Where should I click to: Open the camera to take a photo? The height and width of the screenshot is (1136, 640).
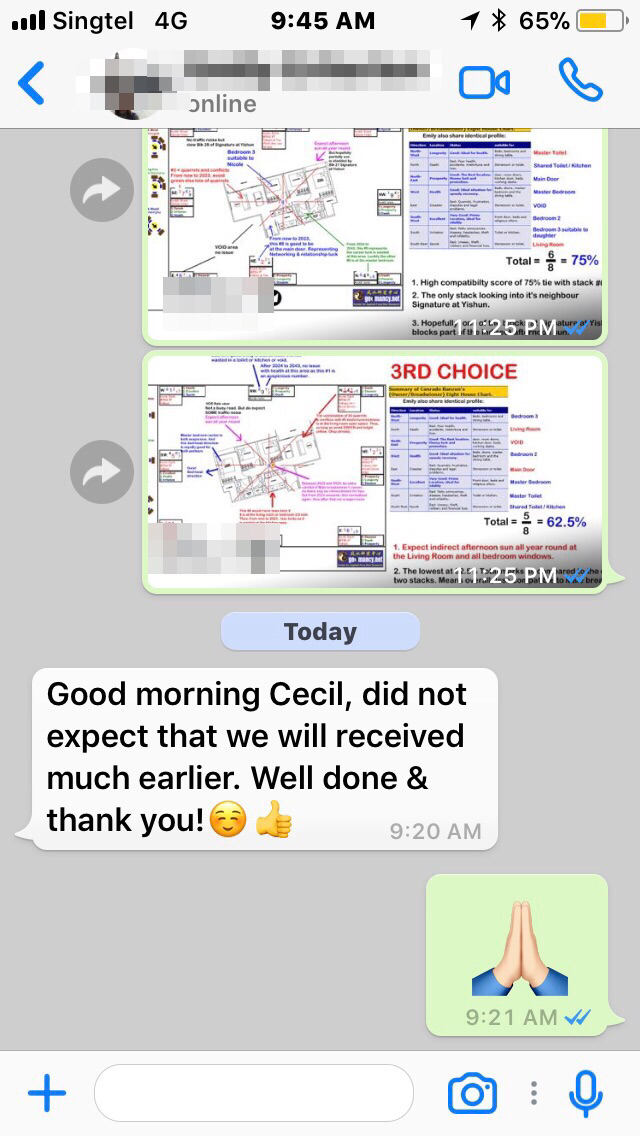473,1093
